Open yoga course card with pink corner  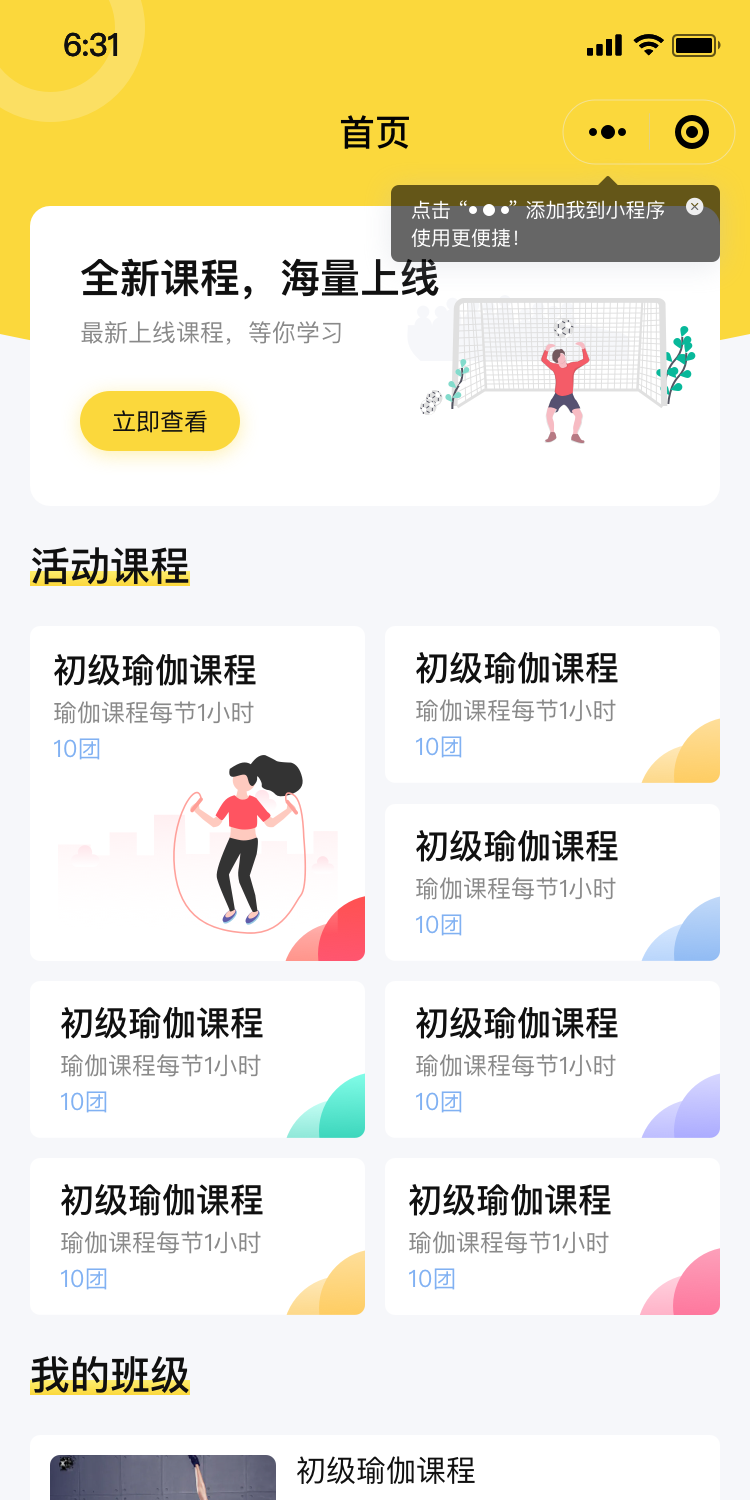click(x=552, y=1236)
